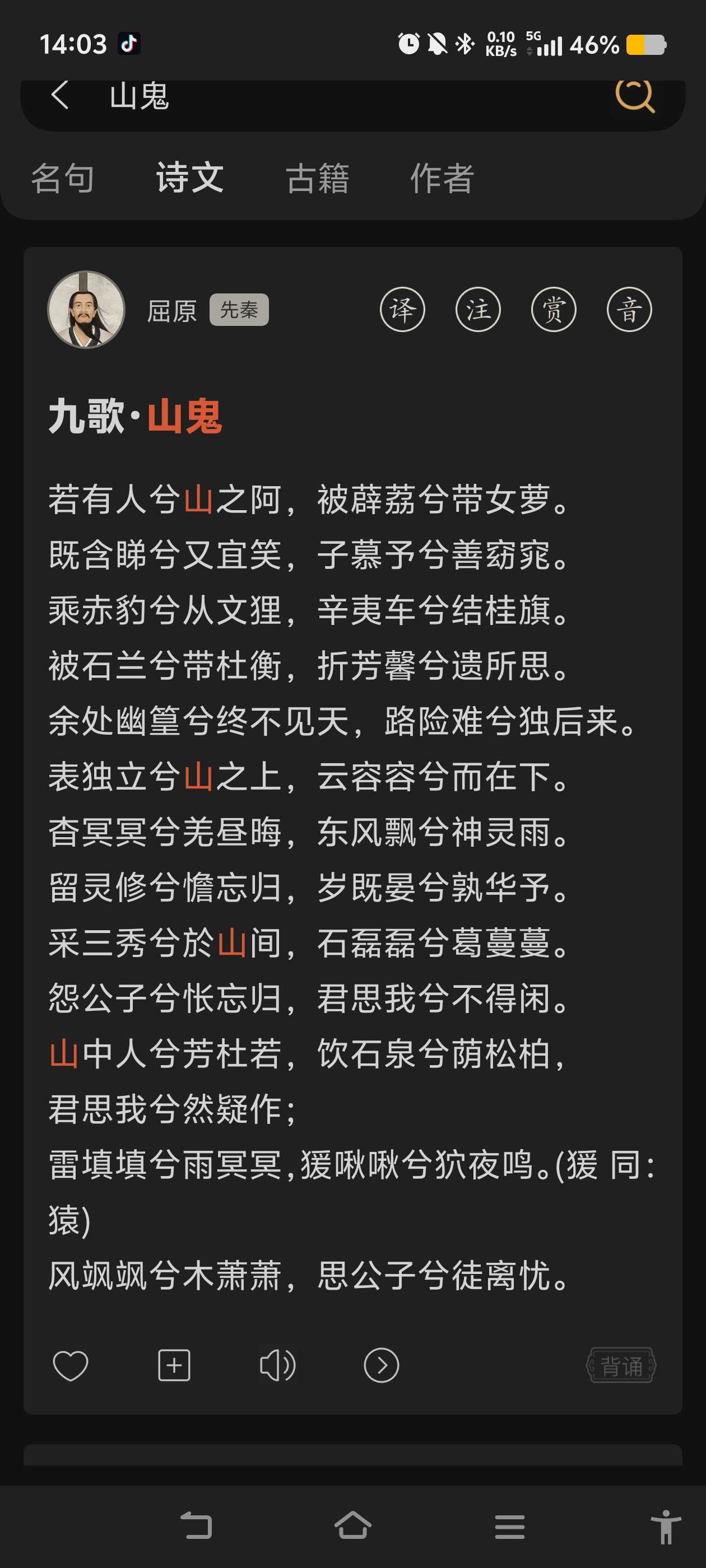The width and height of the screenshot is (706, 1568).
Task: Open system recent apps menu
Action: 509,1526
